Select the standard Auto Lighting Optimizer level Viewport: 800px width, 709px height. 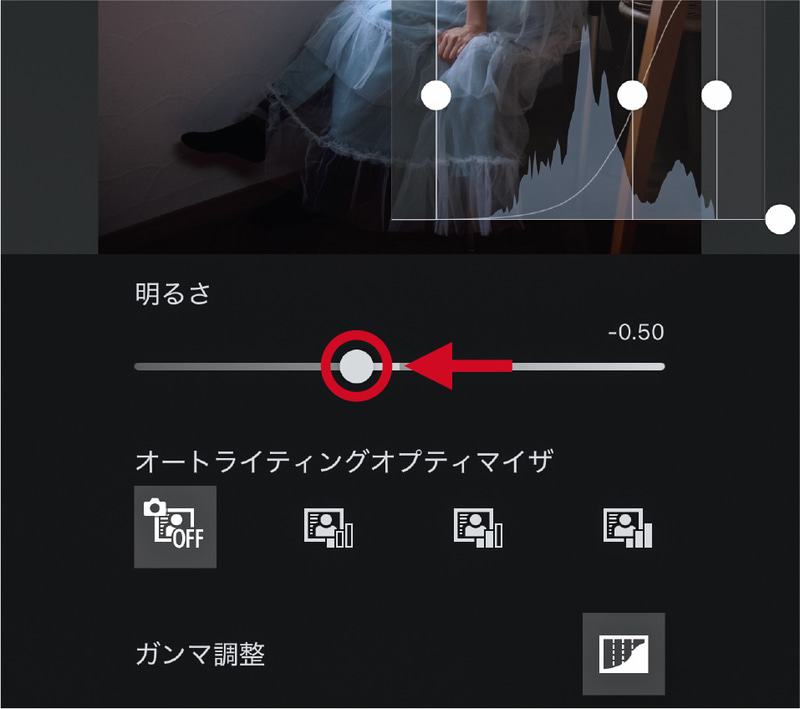point(478,528)
